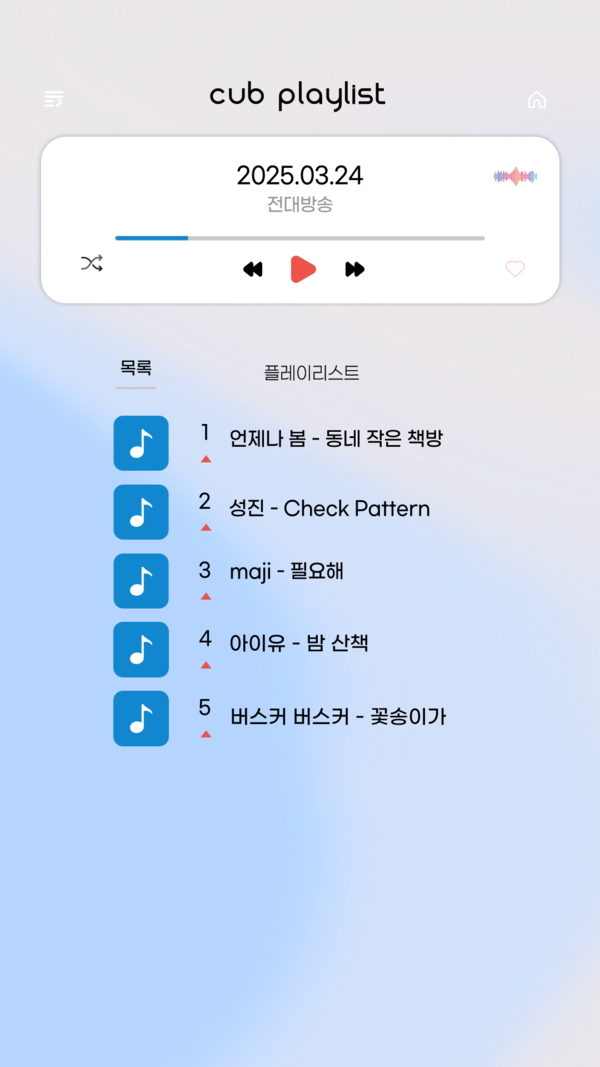Select song 성진 - Check Pattern

[329, 509]
